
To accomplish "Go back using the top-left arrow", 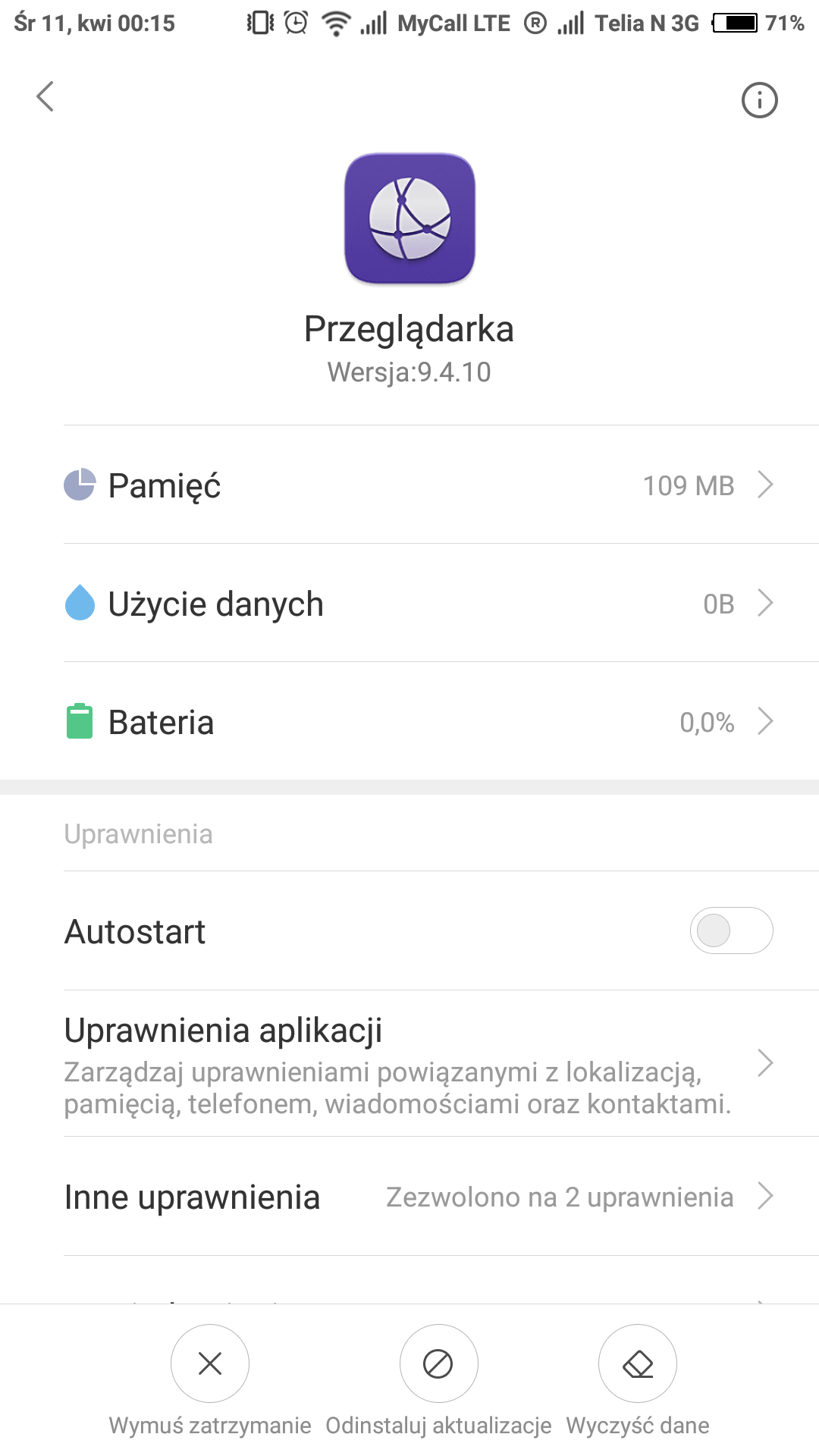I will [45, 97].
